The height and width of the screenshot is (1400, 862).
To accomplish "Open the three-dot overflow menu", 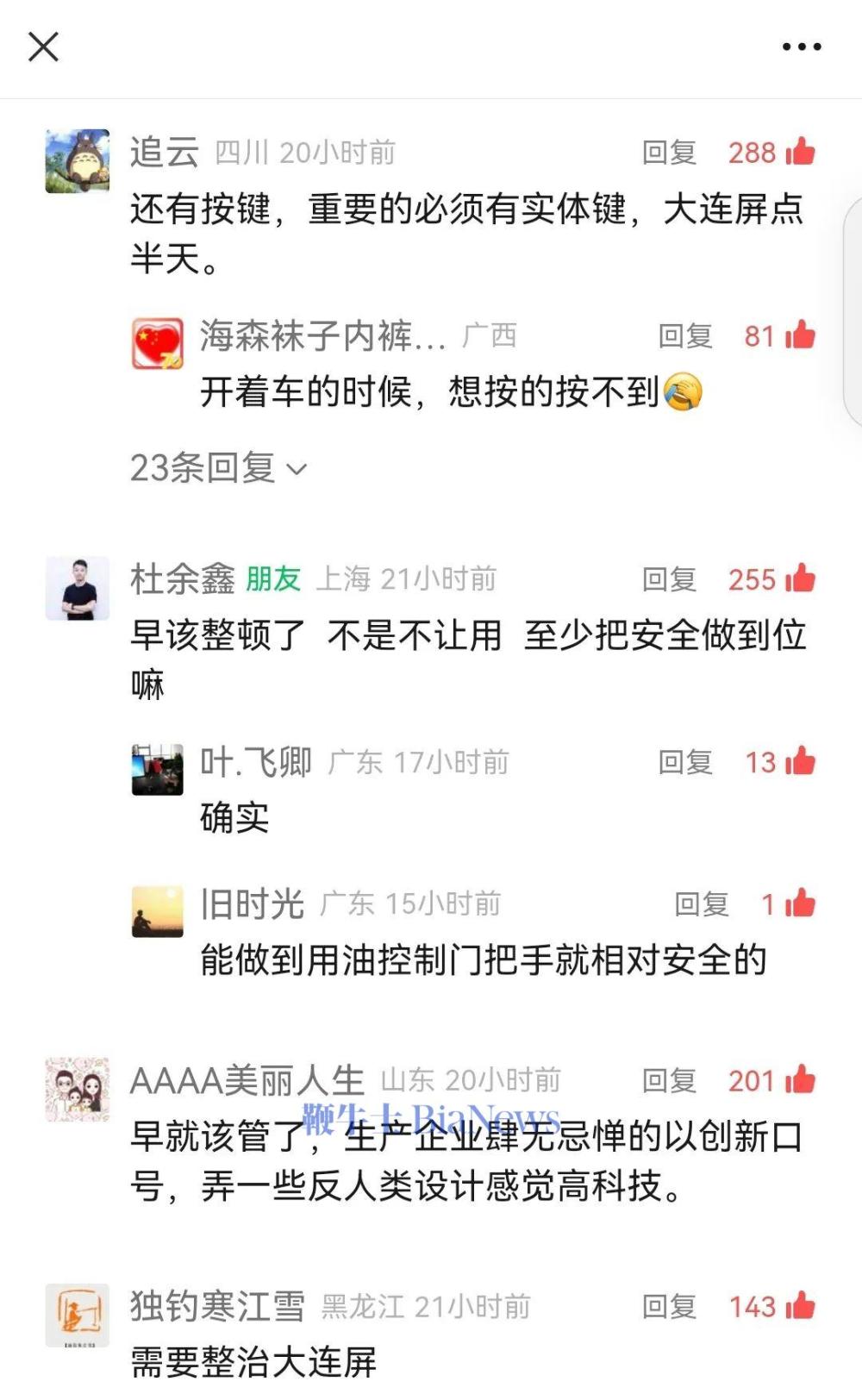I will (x=801, y=47).
